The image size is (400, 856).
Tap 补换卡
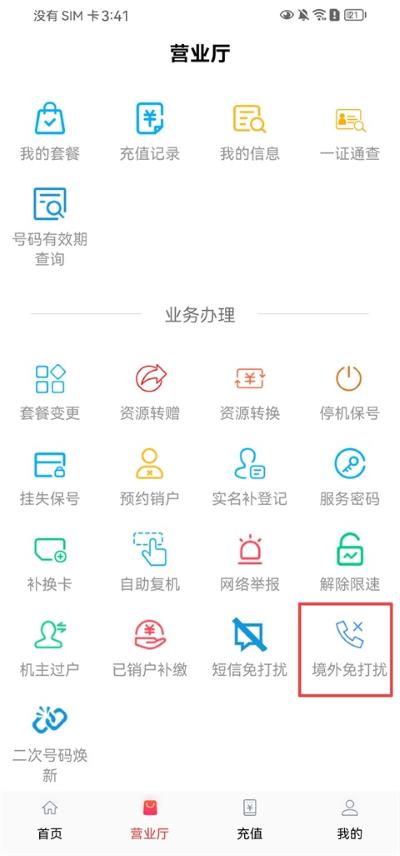coord(50,564)
